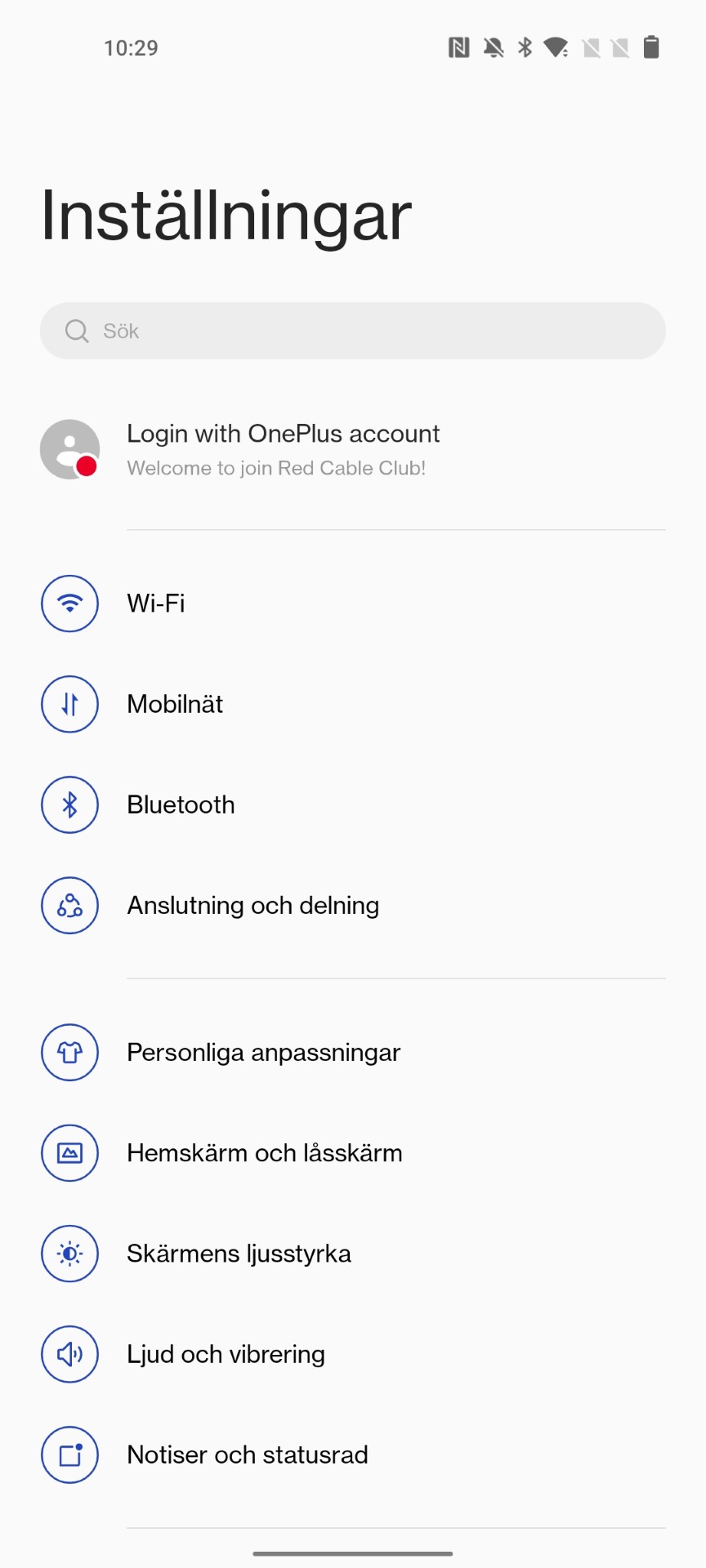Image resolution: width=706 pixels, height=1568 pixels.
Task: Tap the Sök search field
Action: [x=353, y=331]
